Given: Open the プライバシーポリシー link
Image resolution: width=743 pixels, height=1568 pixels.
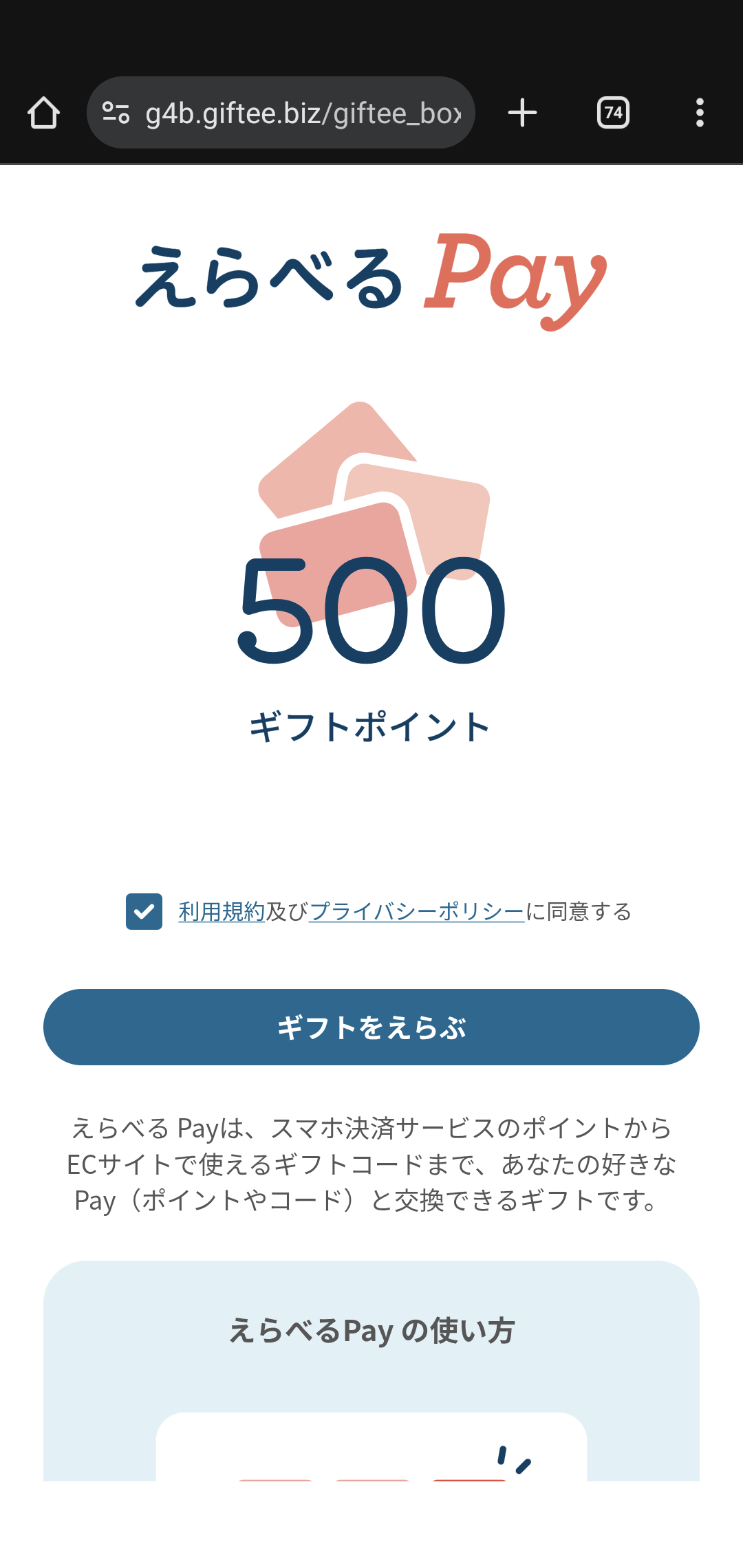Looking at the screenshot, I should tap(416, 911).
